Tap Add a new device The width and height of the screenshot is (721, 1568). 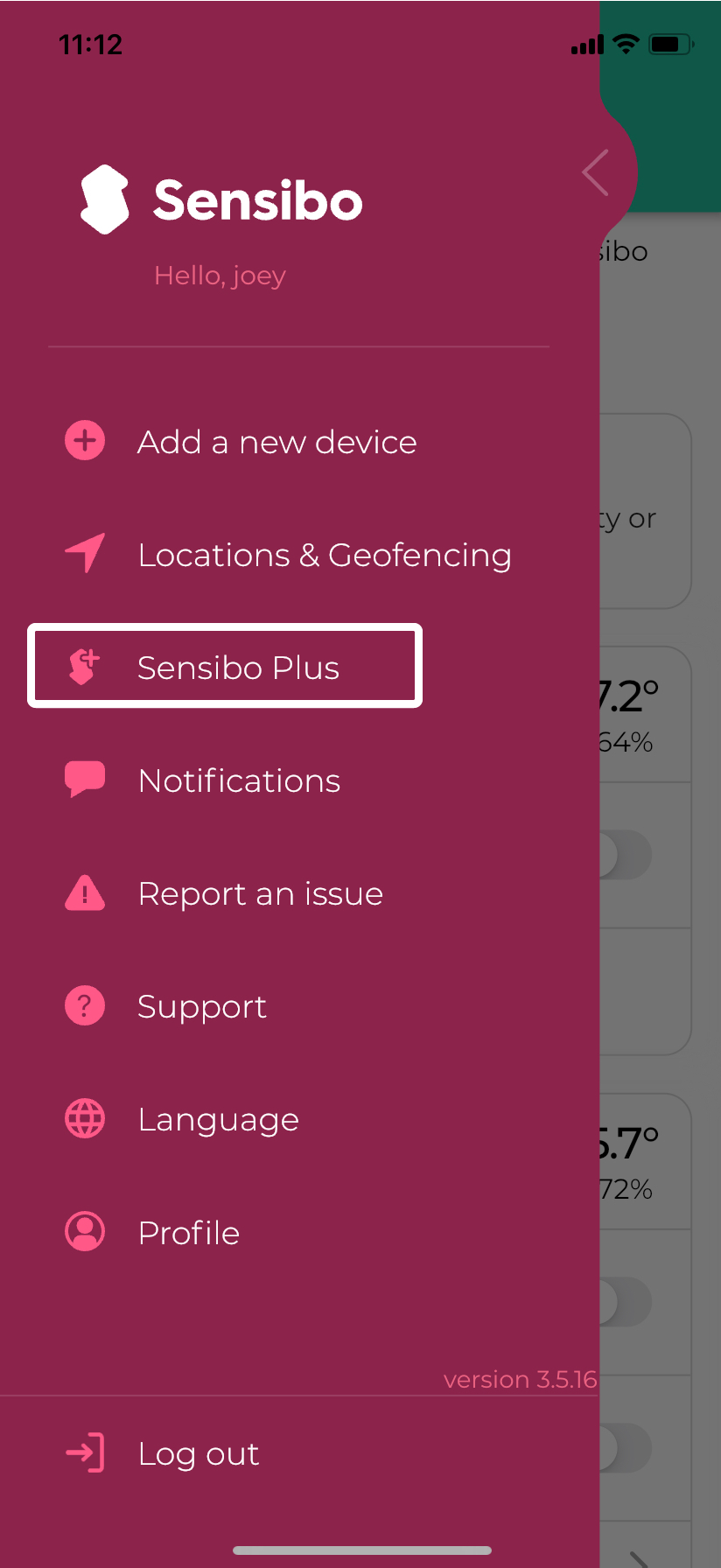(x=276, y=442)
